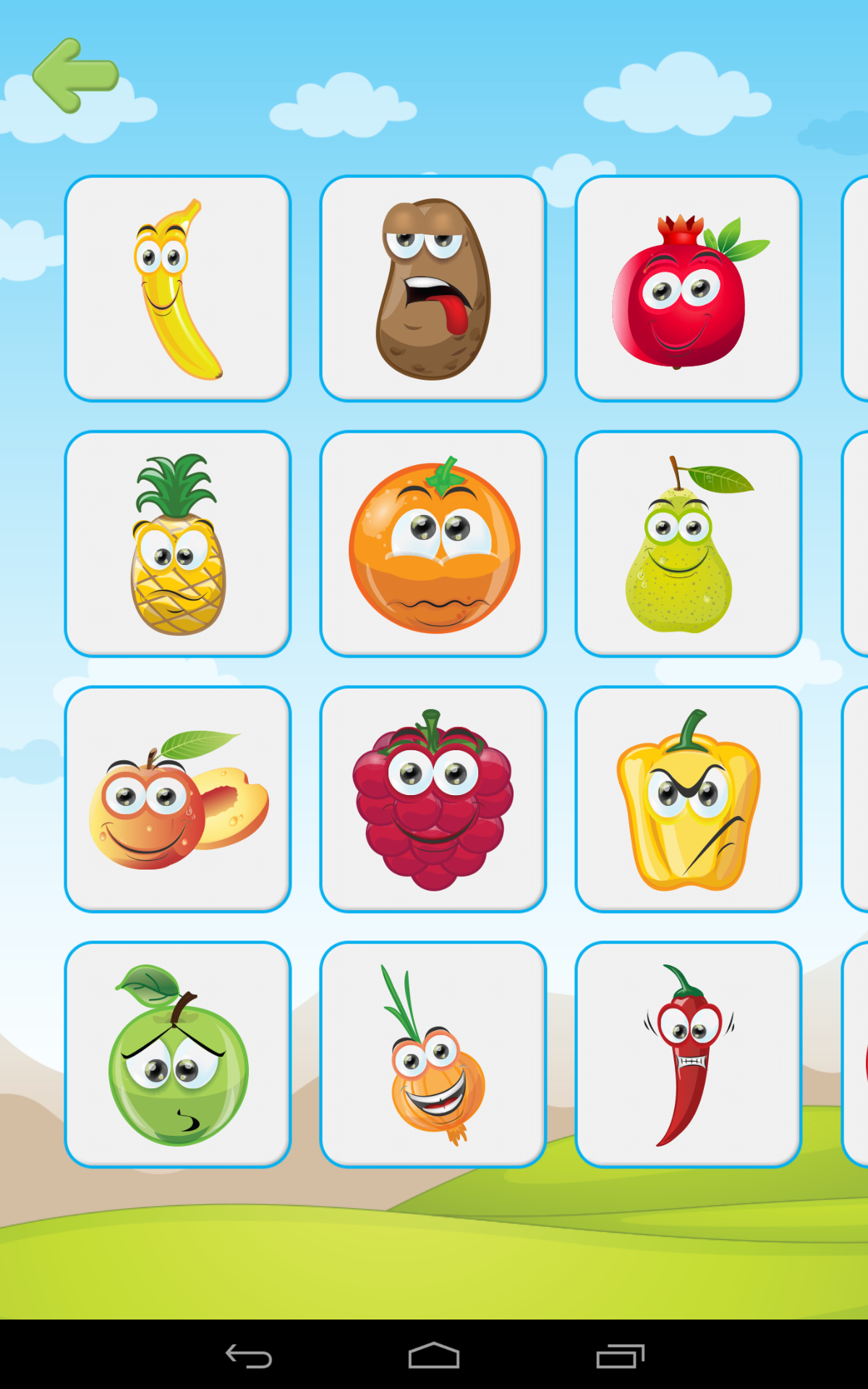Open the orange fruit card
The image size is (868, 1389).
tap(433, 544)
